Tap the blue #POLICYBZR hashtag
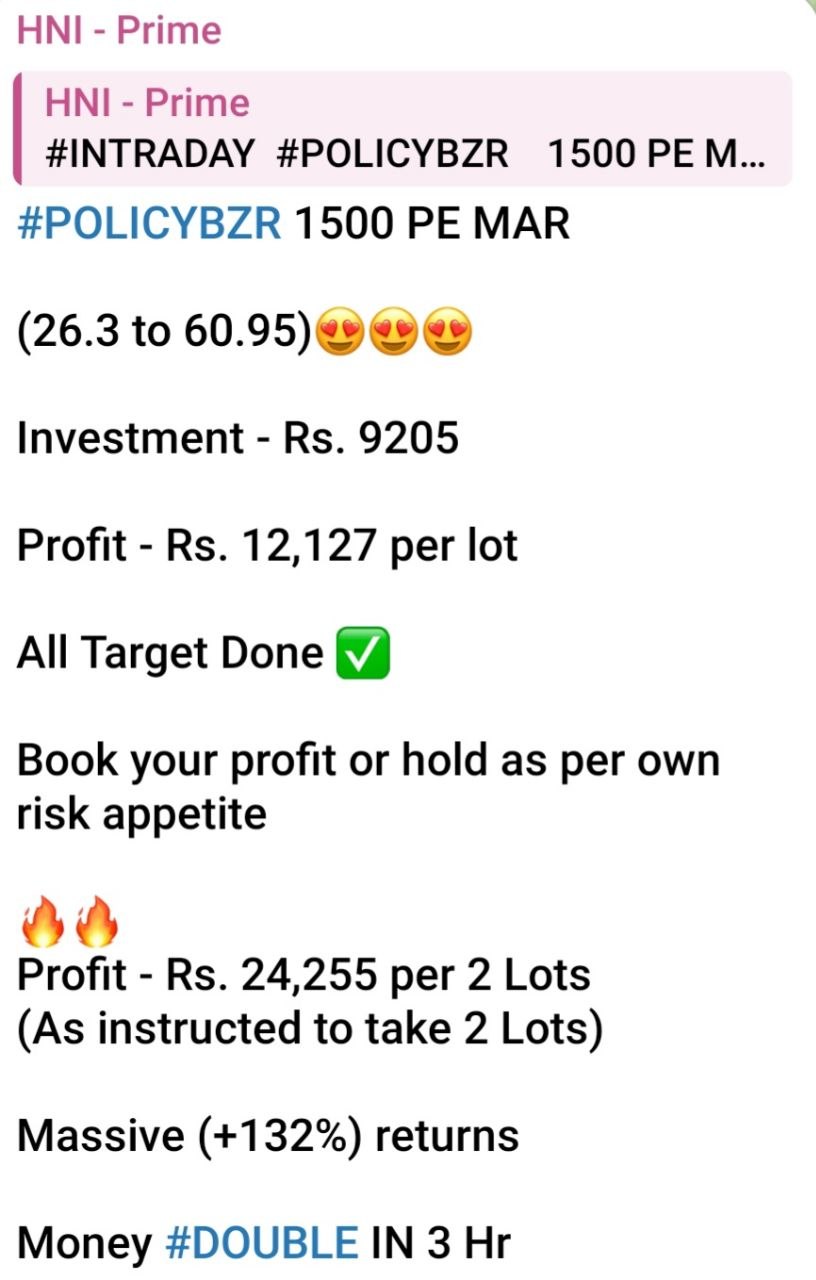The image size is (816, 1280). [x=150, y=223]
